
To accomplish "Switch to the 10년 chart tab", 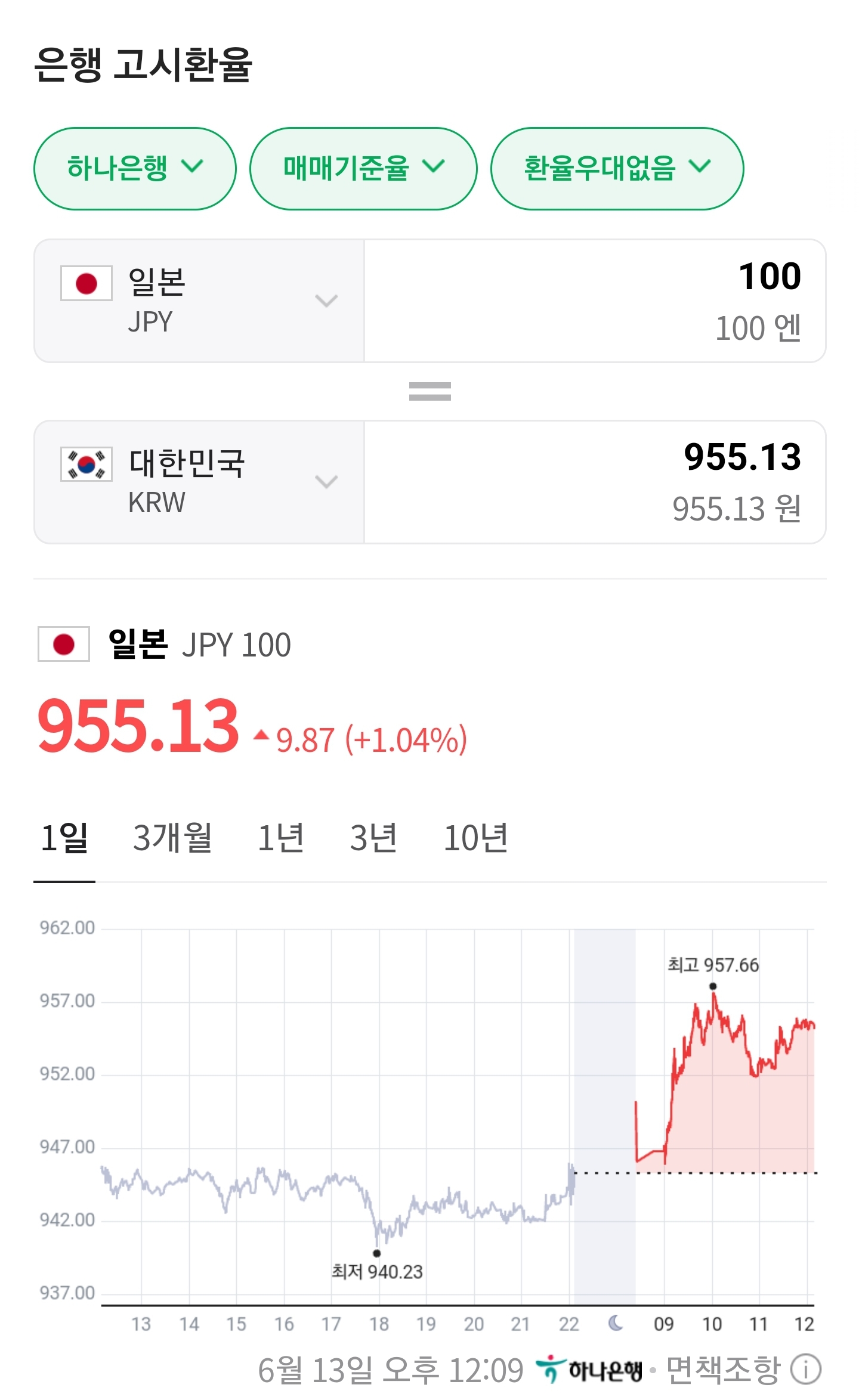I will [475, 838].
